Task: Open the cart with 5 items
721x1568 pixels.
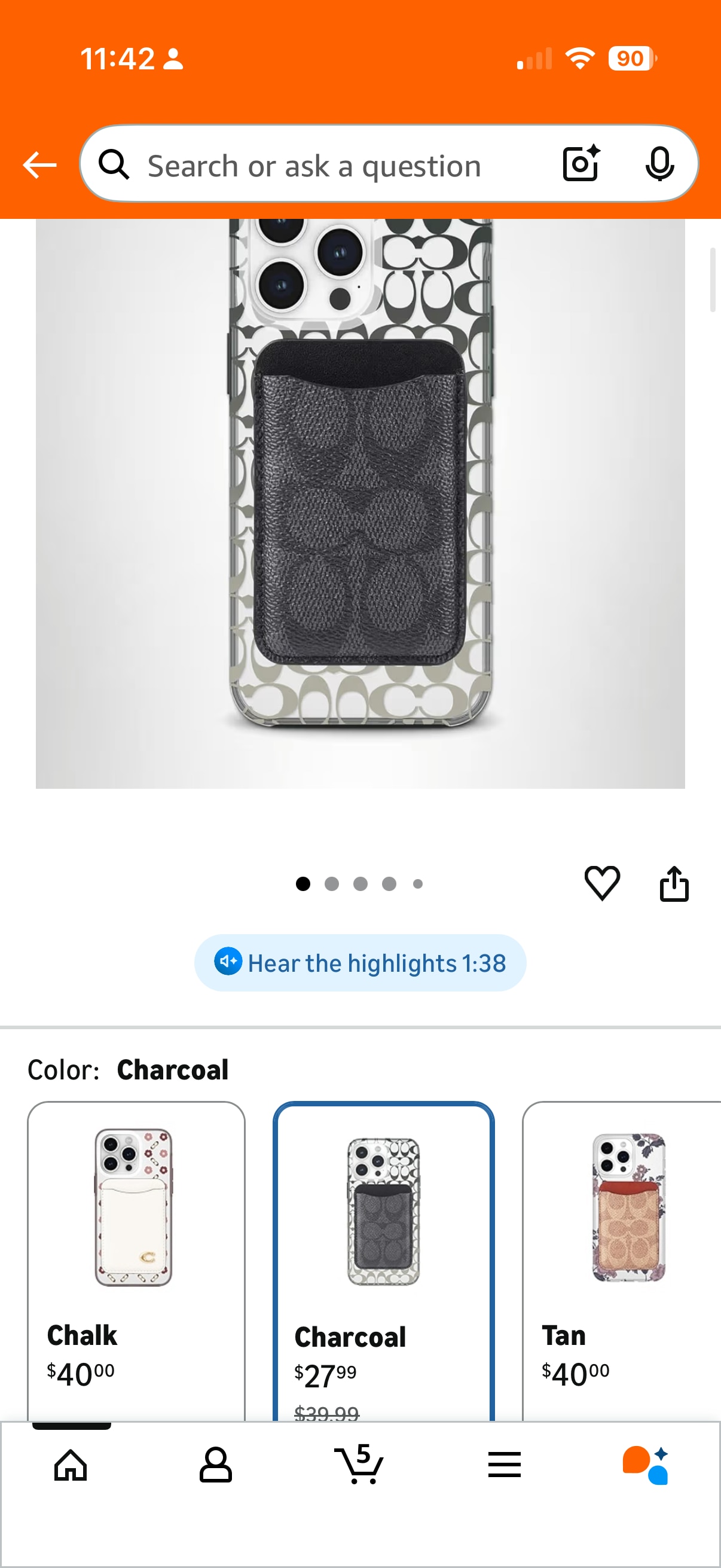Action: tap(359, 1465)
